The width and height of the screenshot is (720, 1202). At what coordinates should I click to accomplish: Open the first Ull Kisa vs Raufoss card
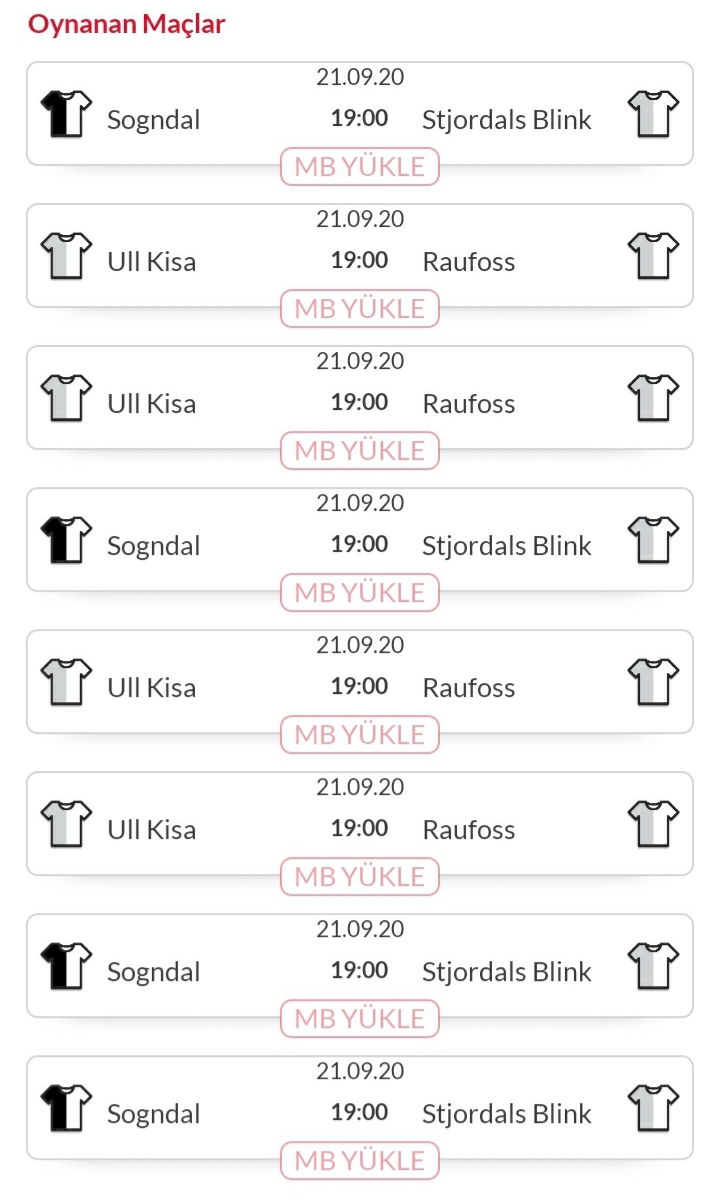pos(360,255)
